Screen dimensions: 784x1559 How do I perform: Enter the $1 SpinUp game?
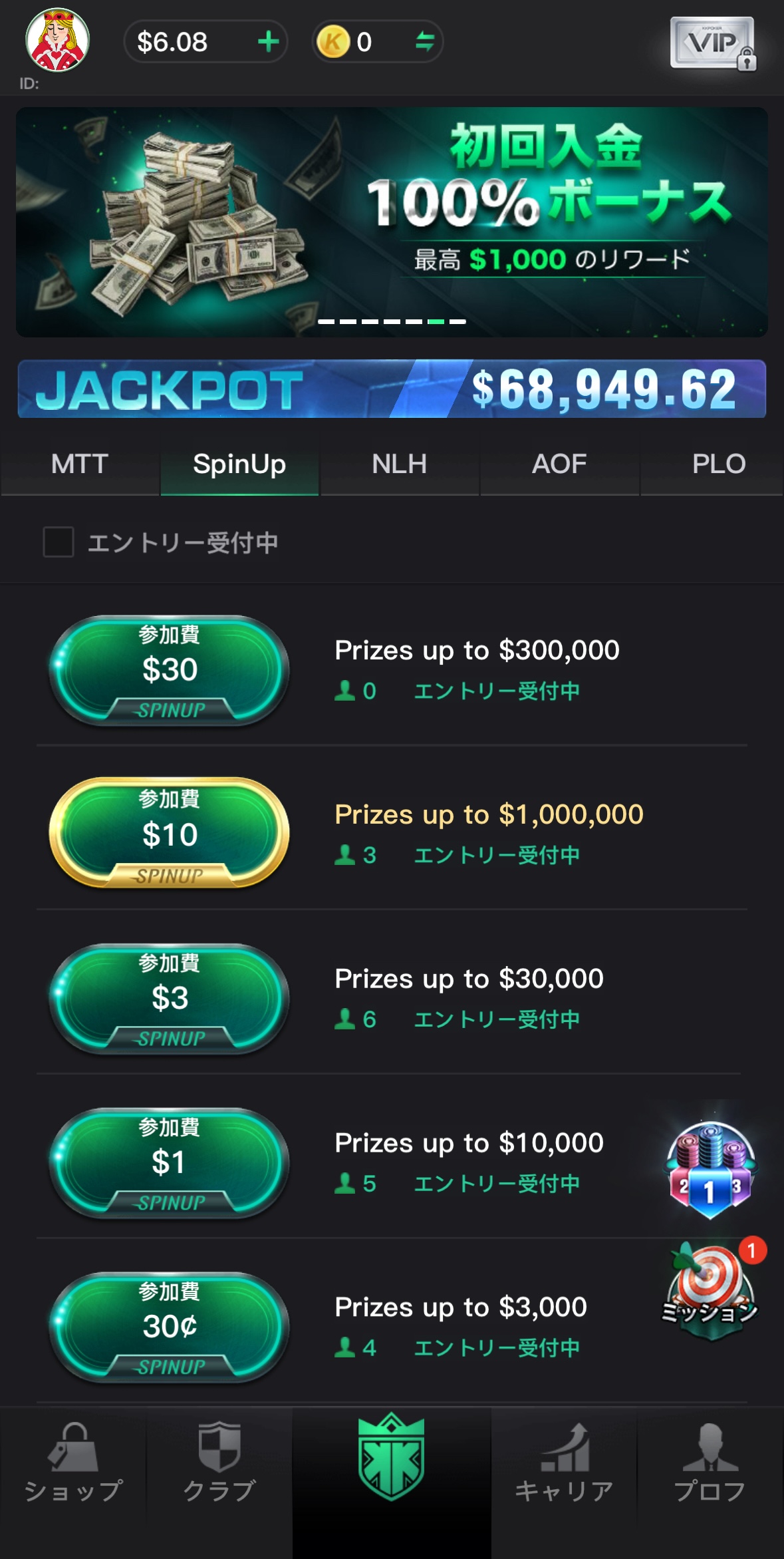point(170,1162)
